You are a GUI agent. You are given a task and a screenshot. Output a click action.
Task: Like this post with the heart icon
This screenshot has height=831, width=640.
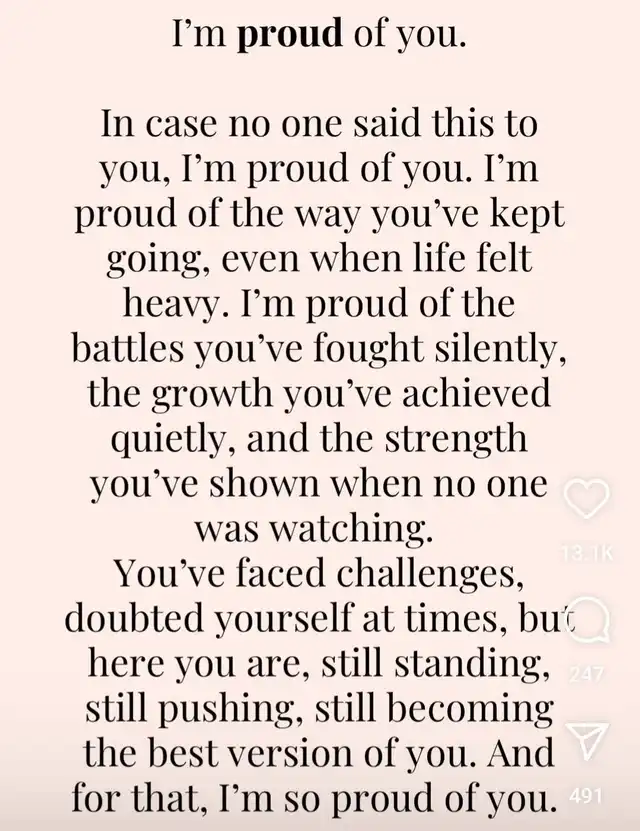587,499
